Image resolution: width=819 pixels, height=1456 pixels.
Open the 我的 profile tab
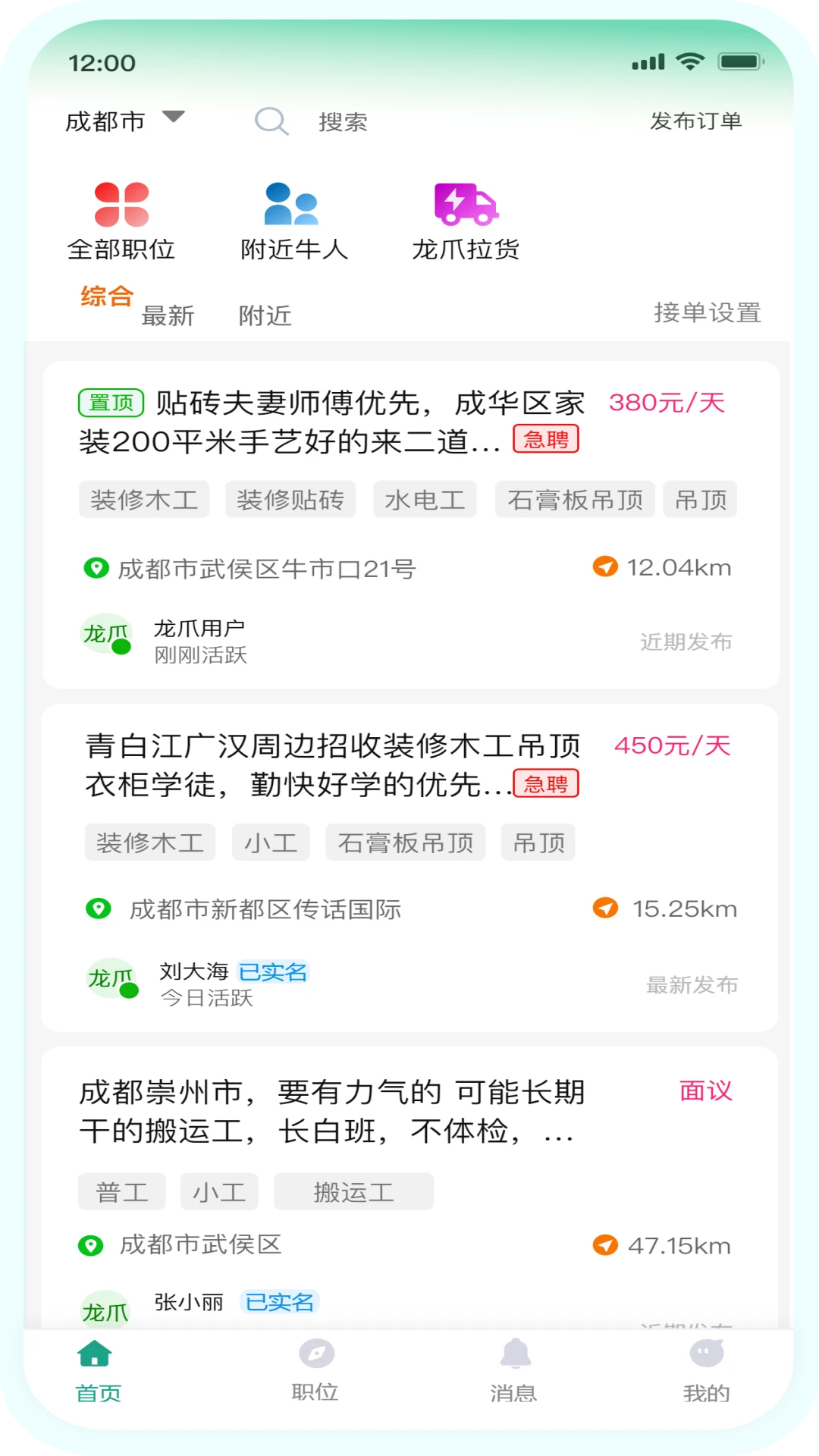tap(706, 1371)
